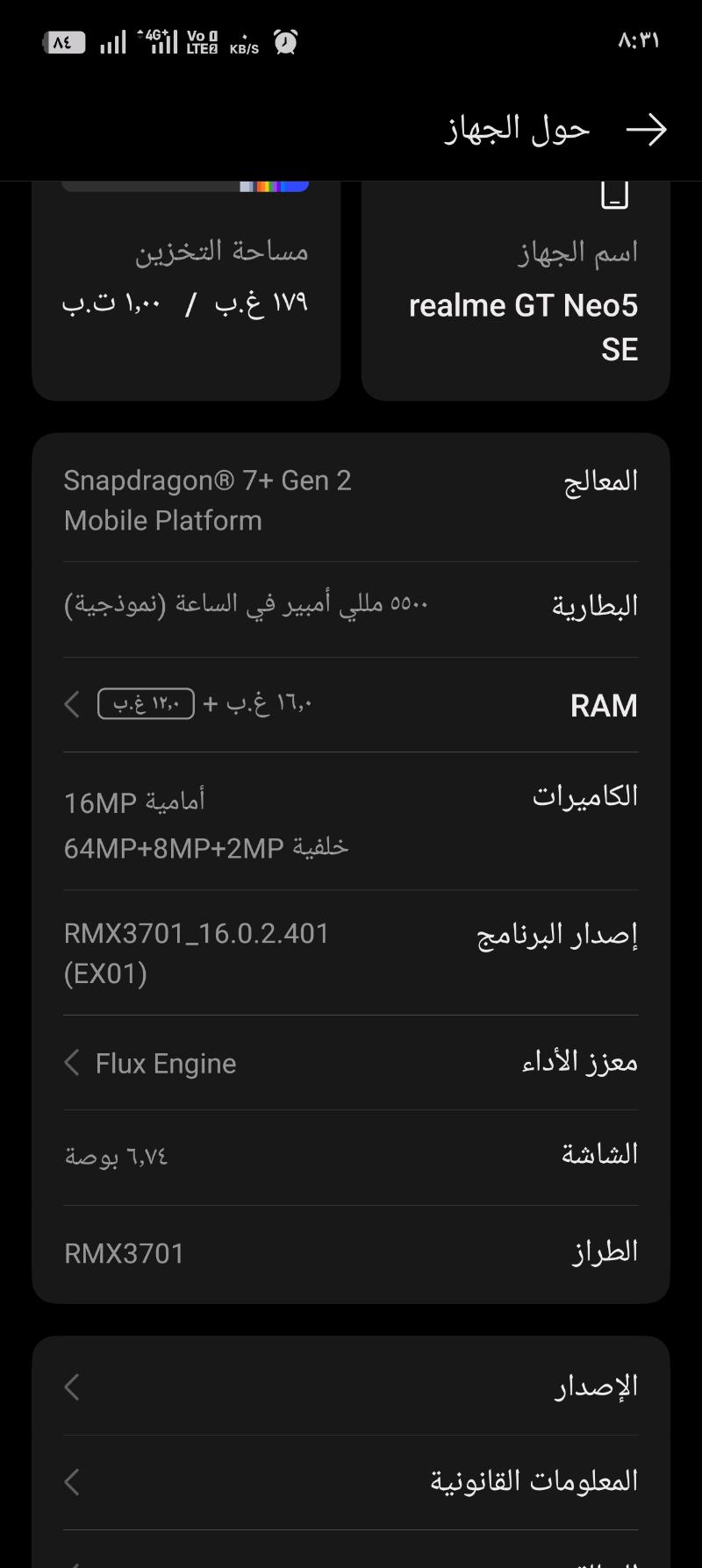Tap the إصدار البرنامج (software version) row
The height and width of the screenshot is (1568, 702).
[351, 953]
